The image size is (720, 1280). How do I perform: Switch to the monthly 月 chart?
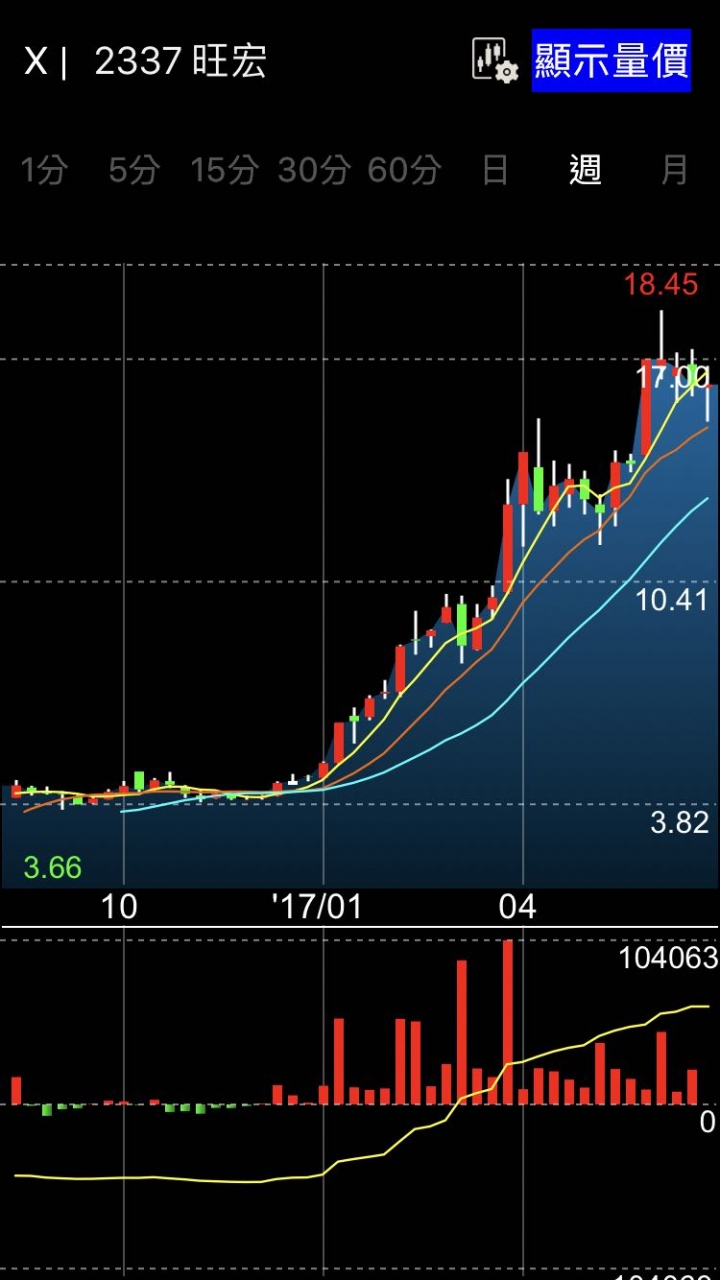click(x=675, y=171)
